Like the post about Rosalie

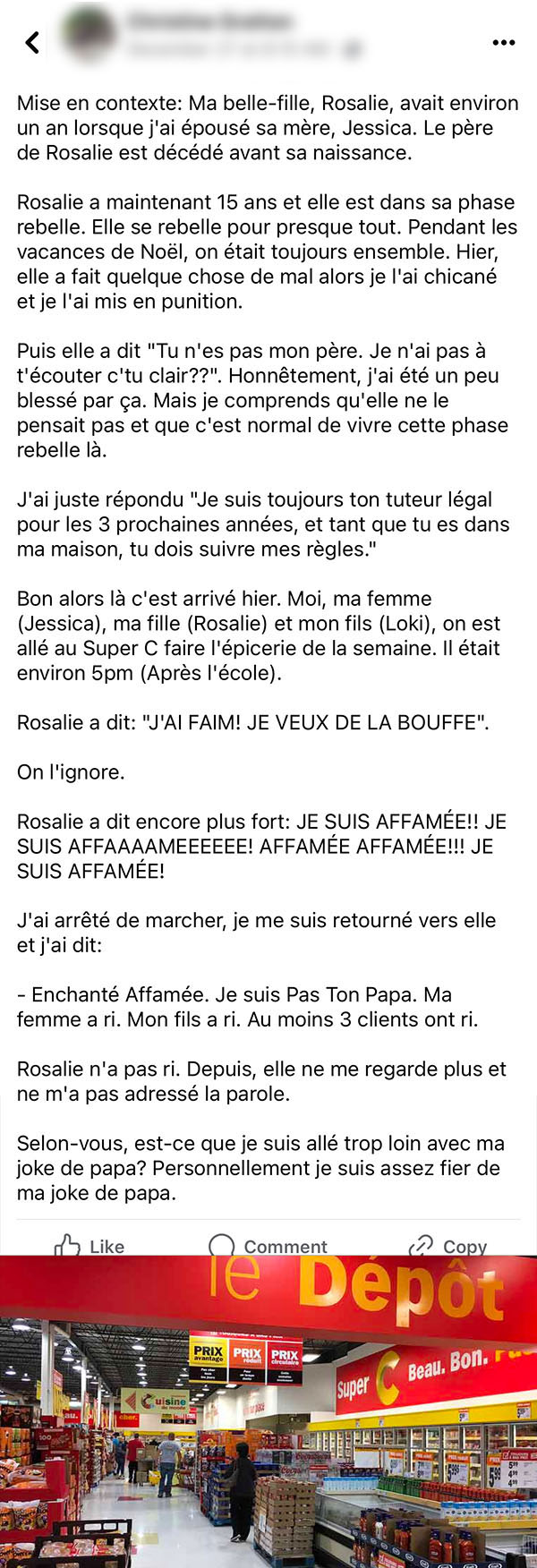point(89,1245)
